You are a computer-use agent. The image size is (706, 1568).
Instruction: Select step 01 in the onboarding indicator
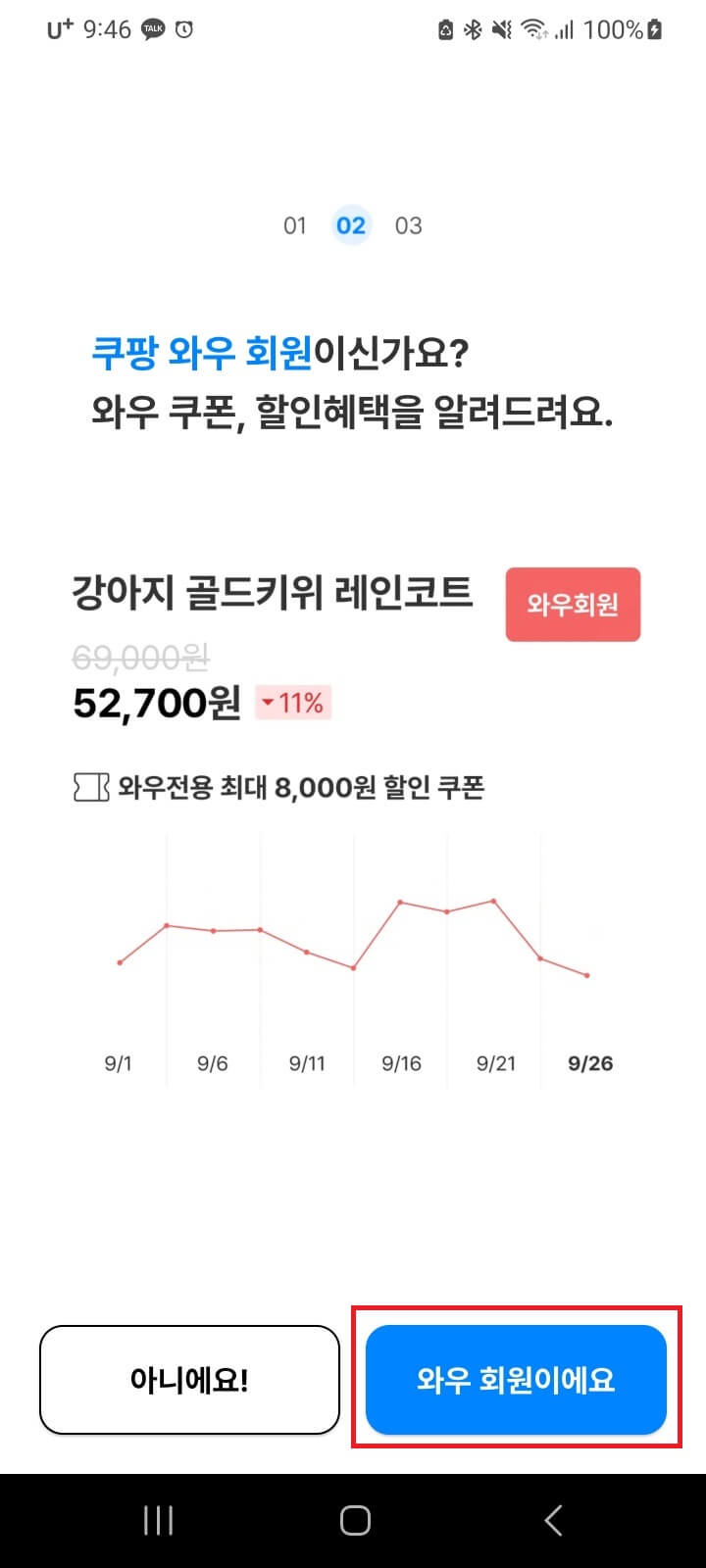[295, 225]
